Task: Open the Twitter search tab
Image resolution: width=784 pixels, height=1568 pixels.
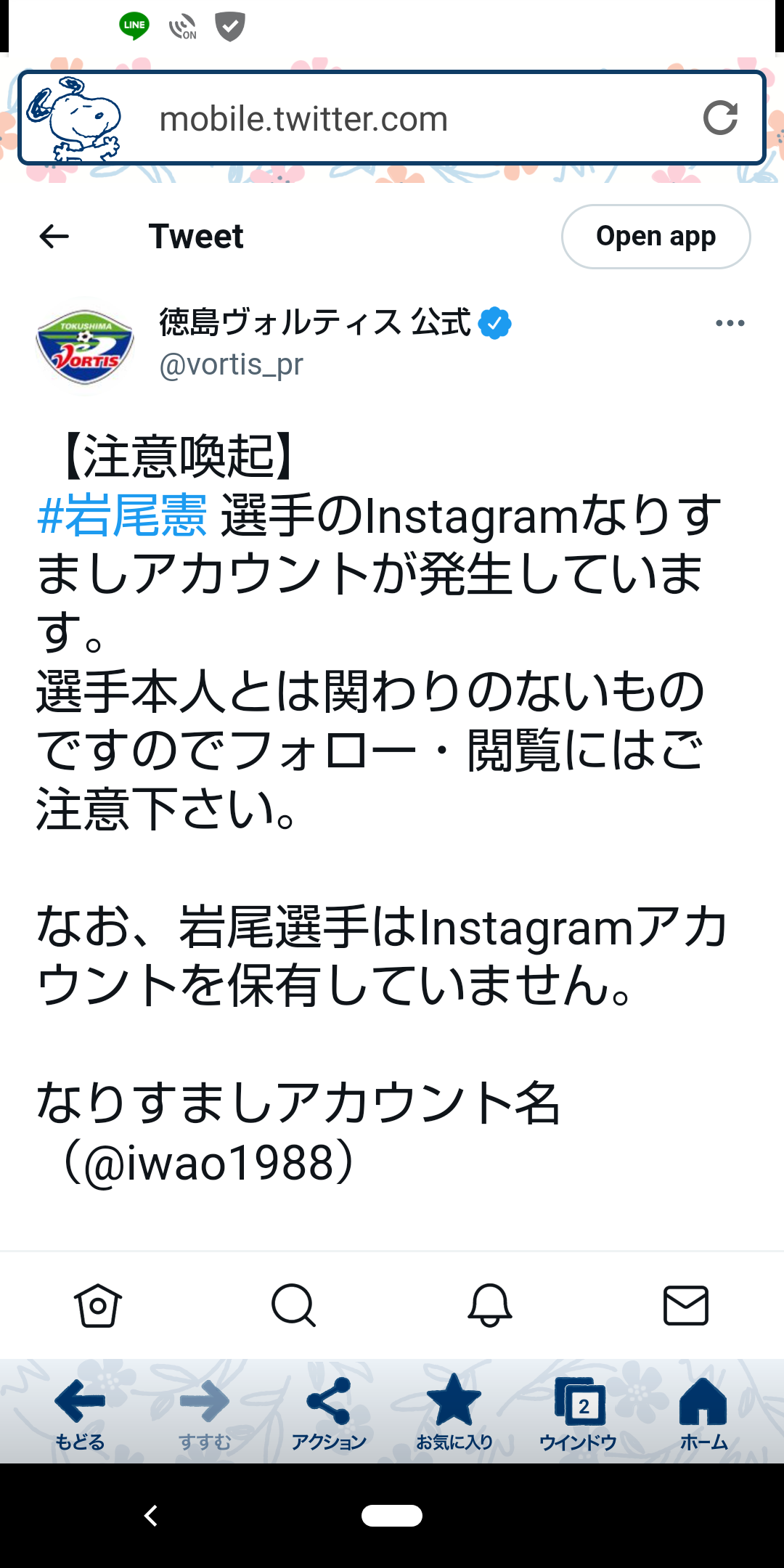Action: coord(293,1305)
